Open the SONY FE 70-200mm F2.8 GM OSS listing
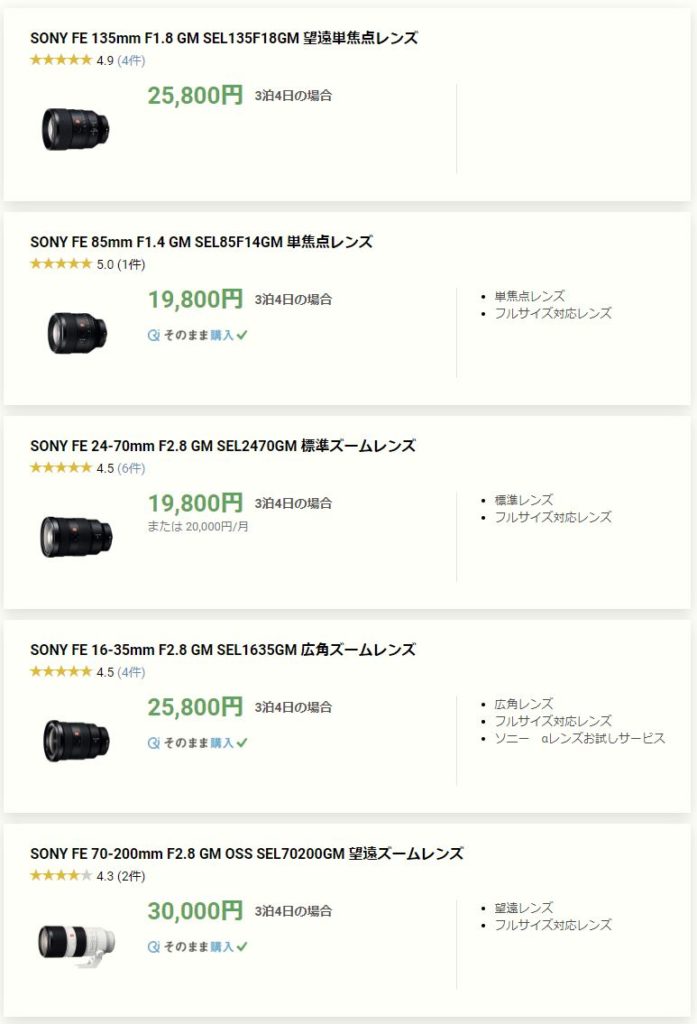The image size is (697, 1024). click(x=246, y=854)
